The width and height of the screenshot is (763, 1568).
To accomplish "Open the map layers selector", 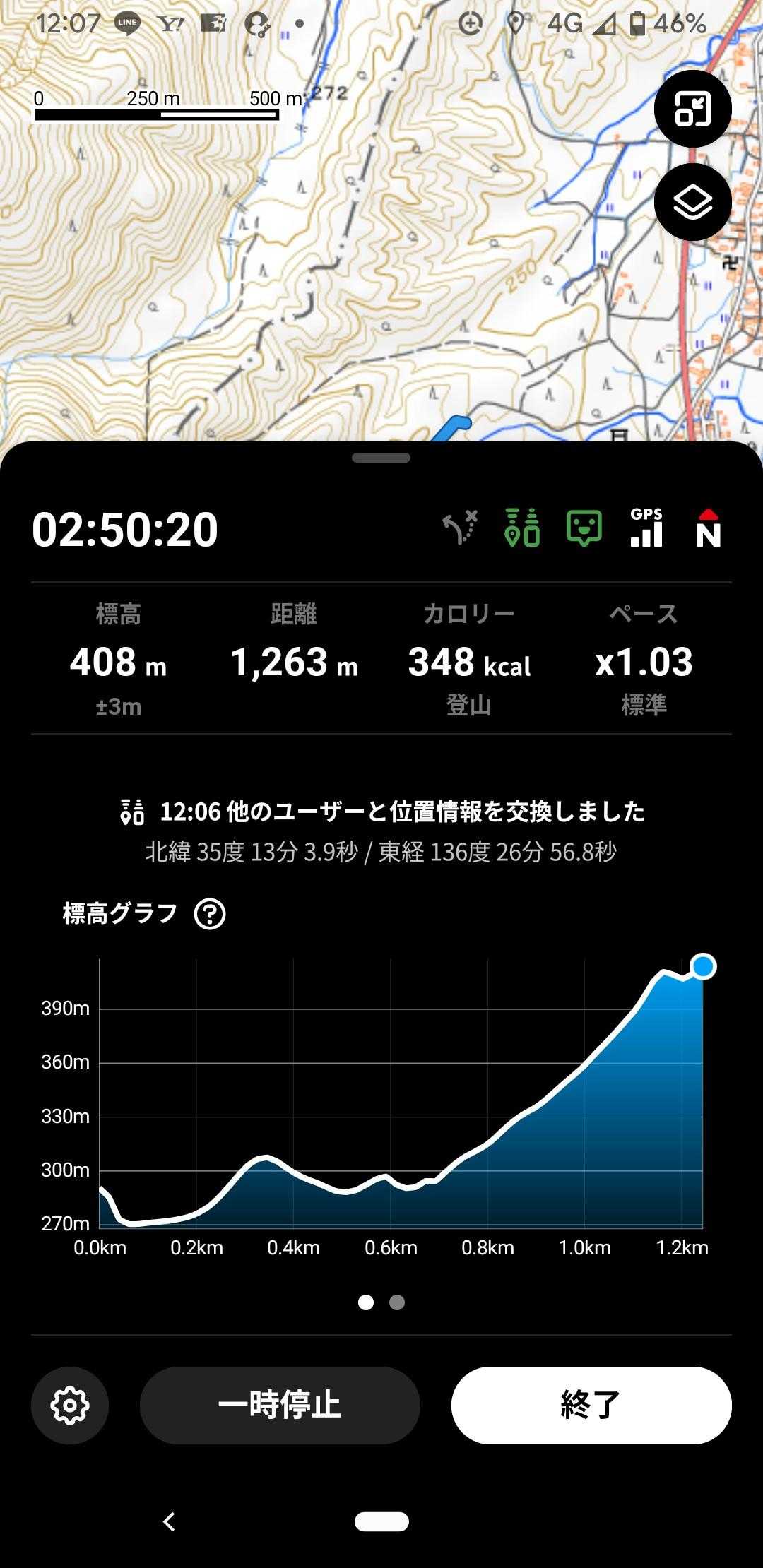I will [x=692, y=203].
